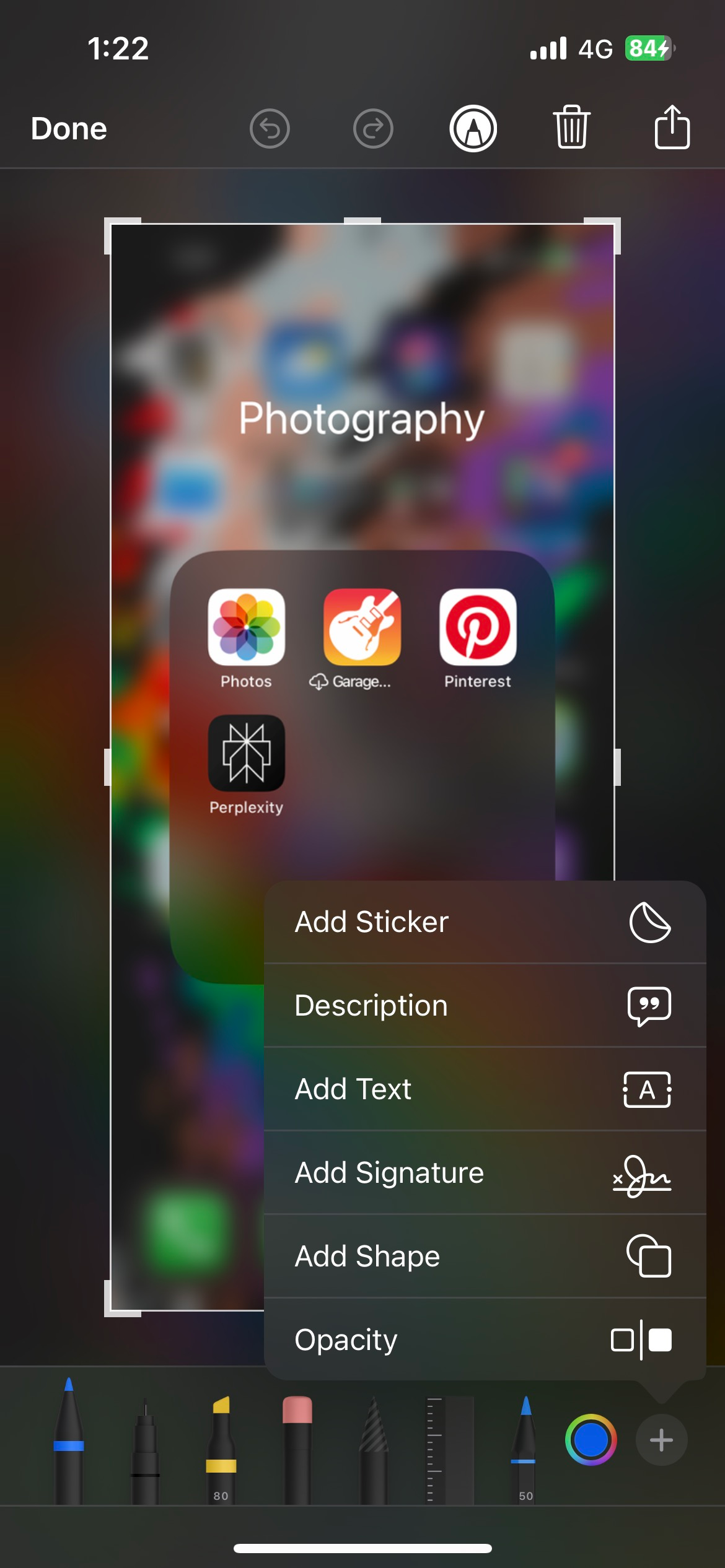
Task: Delete this screenshot with the trash icon
Action: 571,128
